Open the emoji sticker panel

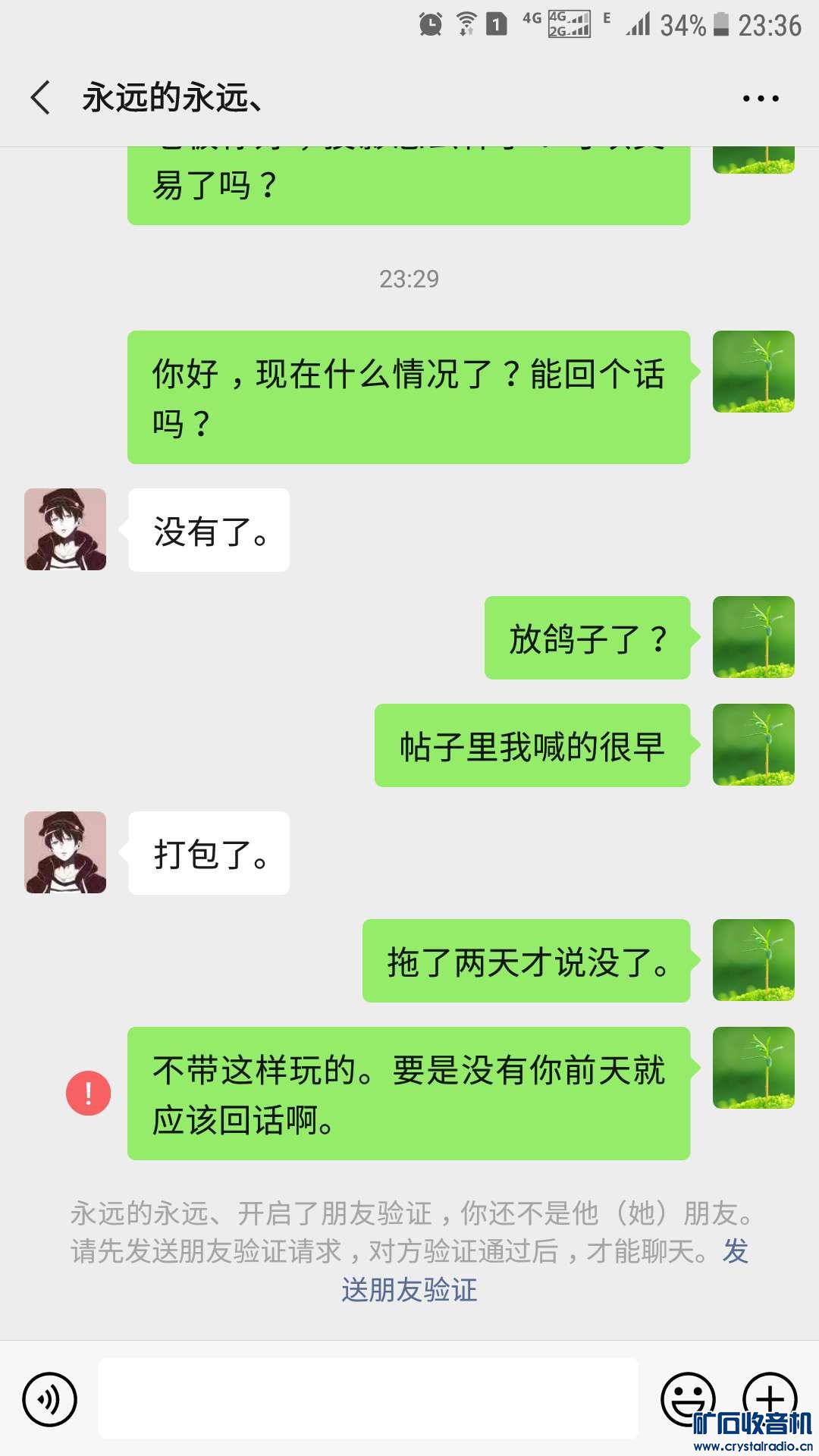tap(688, 1398)
